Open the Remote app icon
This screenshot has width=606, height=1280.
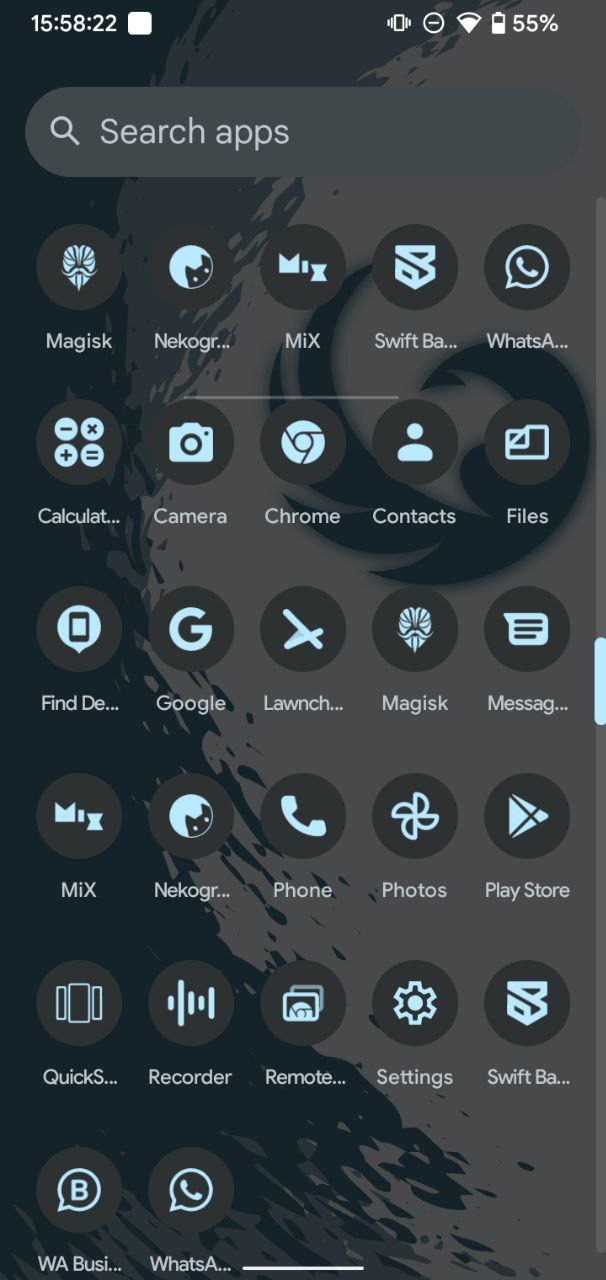pyautogui.click(x=302, y=1003)
